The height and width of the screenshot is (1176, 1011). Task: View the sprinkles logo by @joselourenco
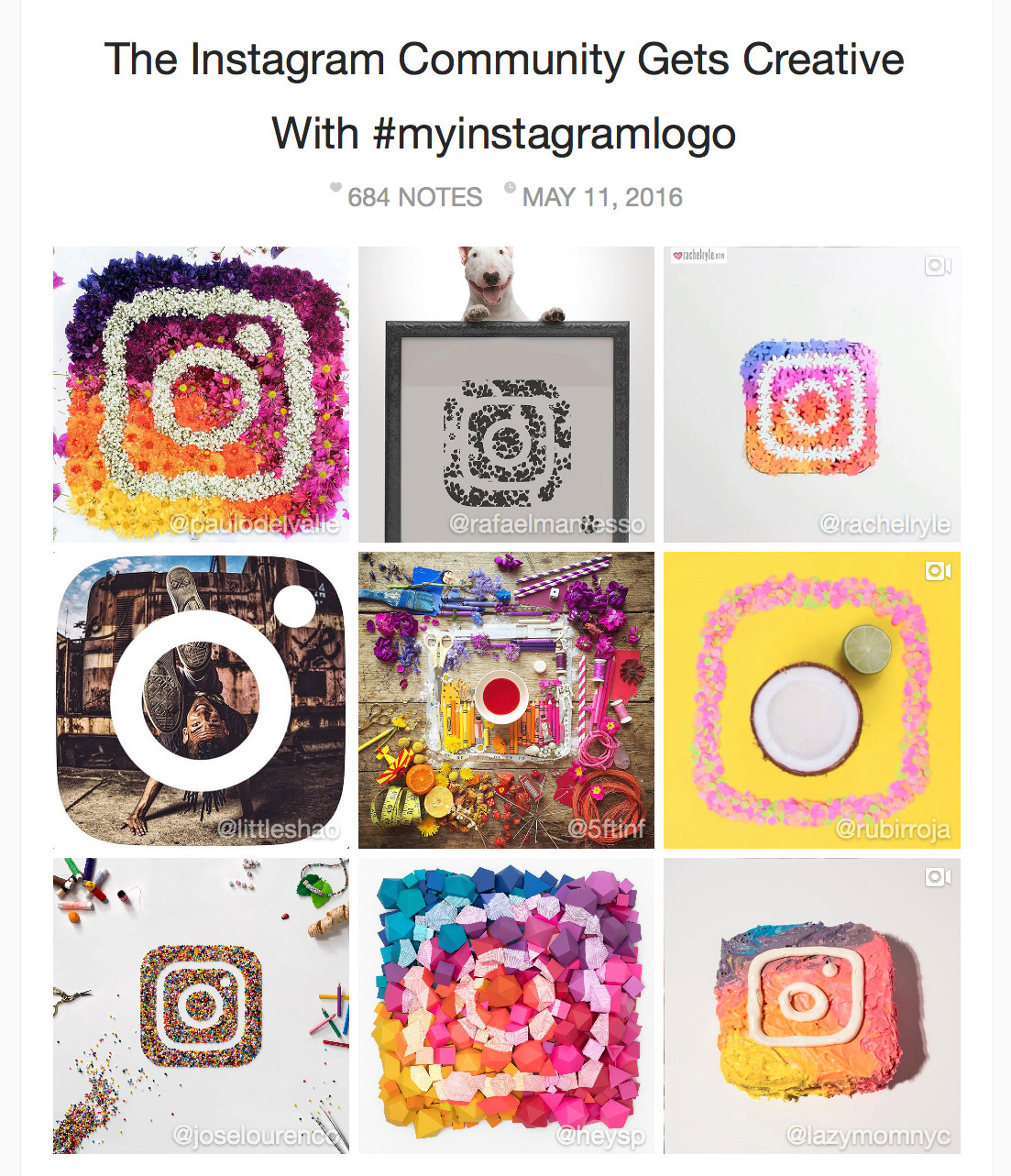(201, 1006)
